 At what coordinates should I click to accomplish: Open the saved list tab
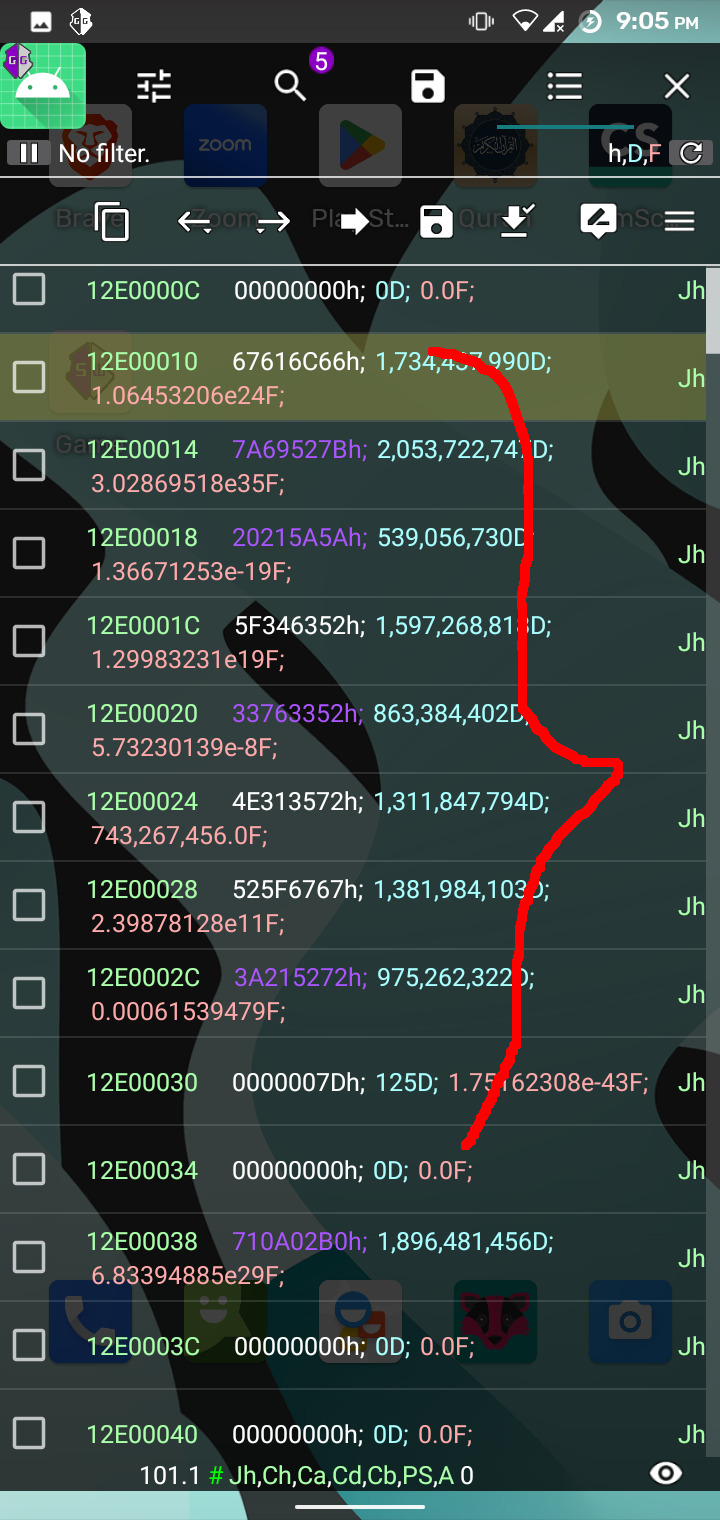click(x=428, y=86)
